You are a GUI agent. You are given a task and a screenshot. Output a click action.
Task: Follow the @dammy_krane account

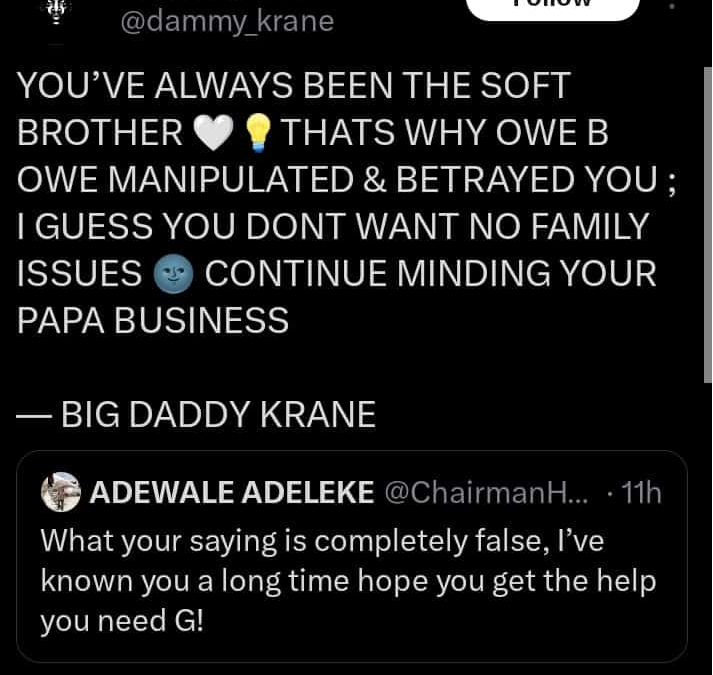coord(553,6)
